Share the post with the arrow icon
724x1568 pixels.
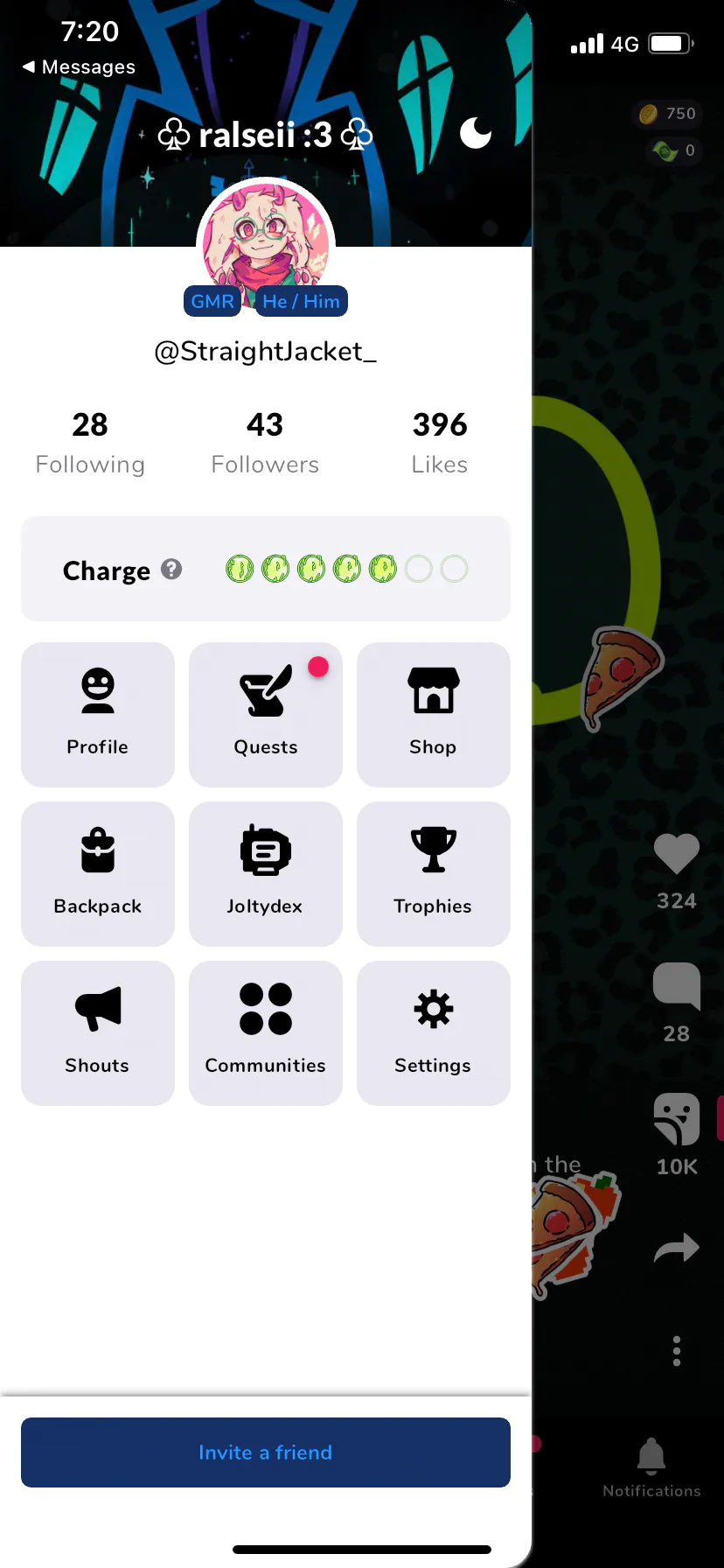[677, 1249]
